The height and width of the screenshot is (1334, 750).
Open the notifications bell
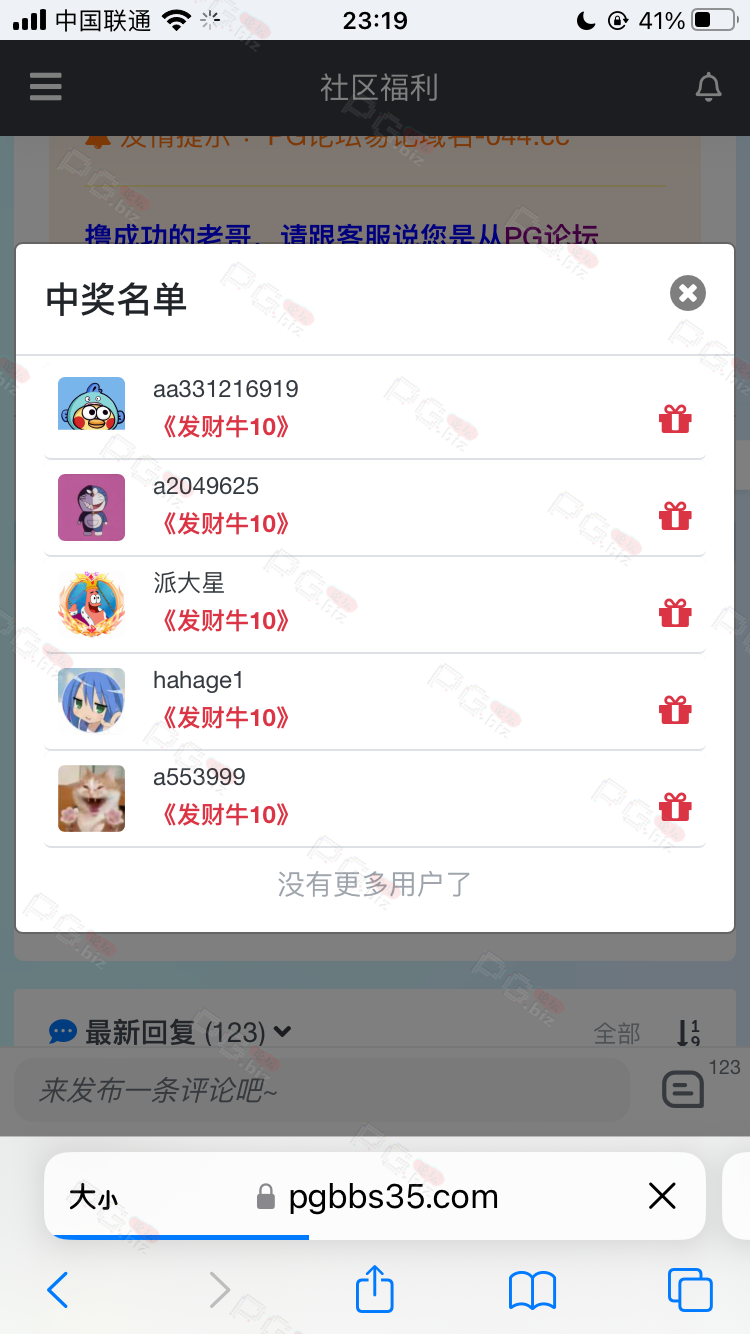click(x=708, y=88)
